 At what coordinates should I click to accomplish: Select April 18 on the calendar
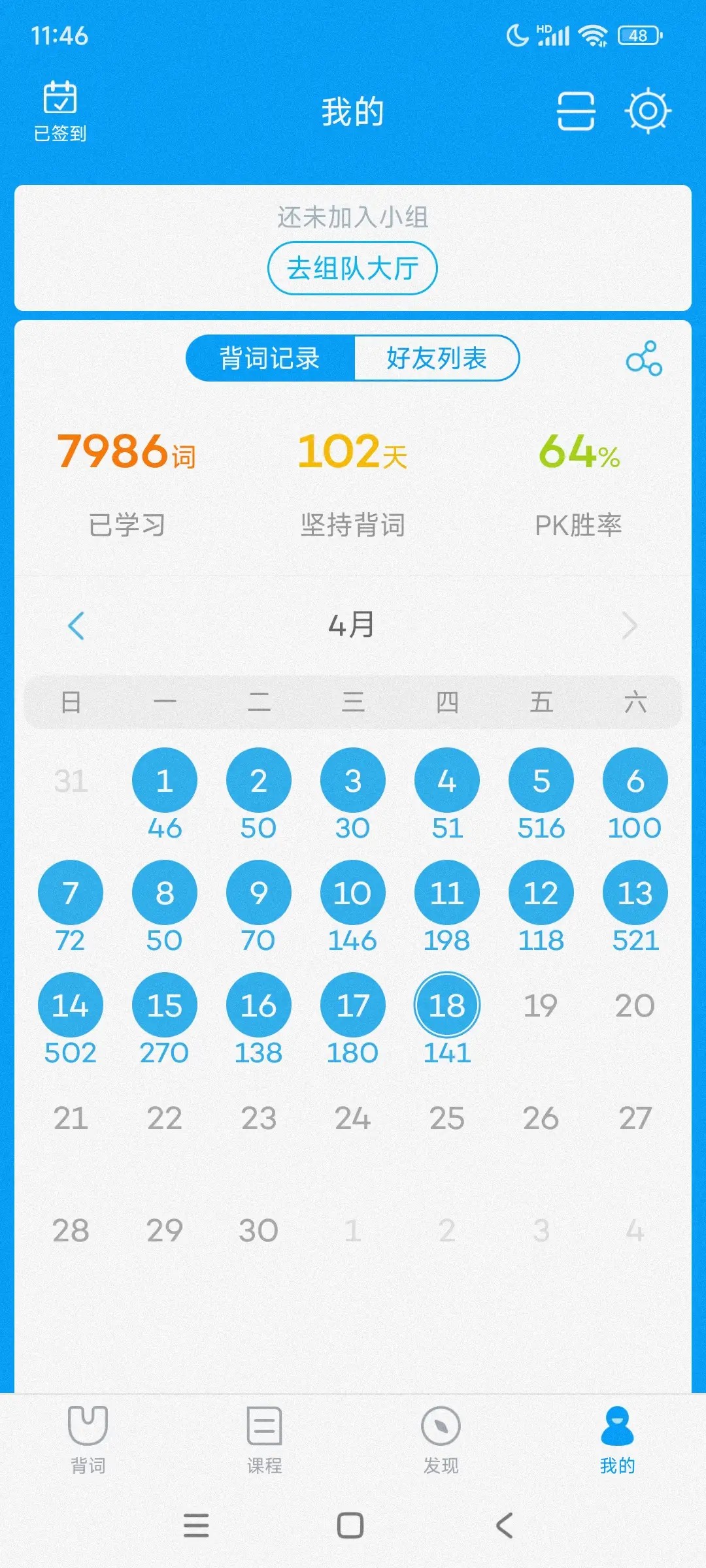tap(447, 1005)
